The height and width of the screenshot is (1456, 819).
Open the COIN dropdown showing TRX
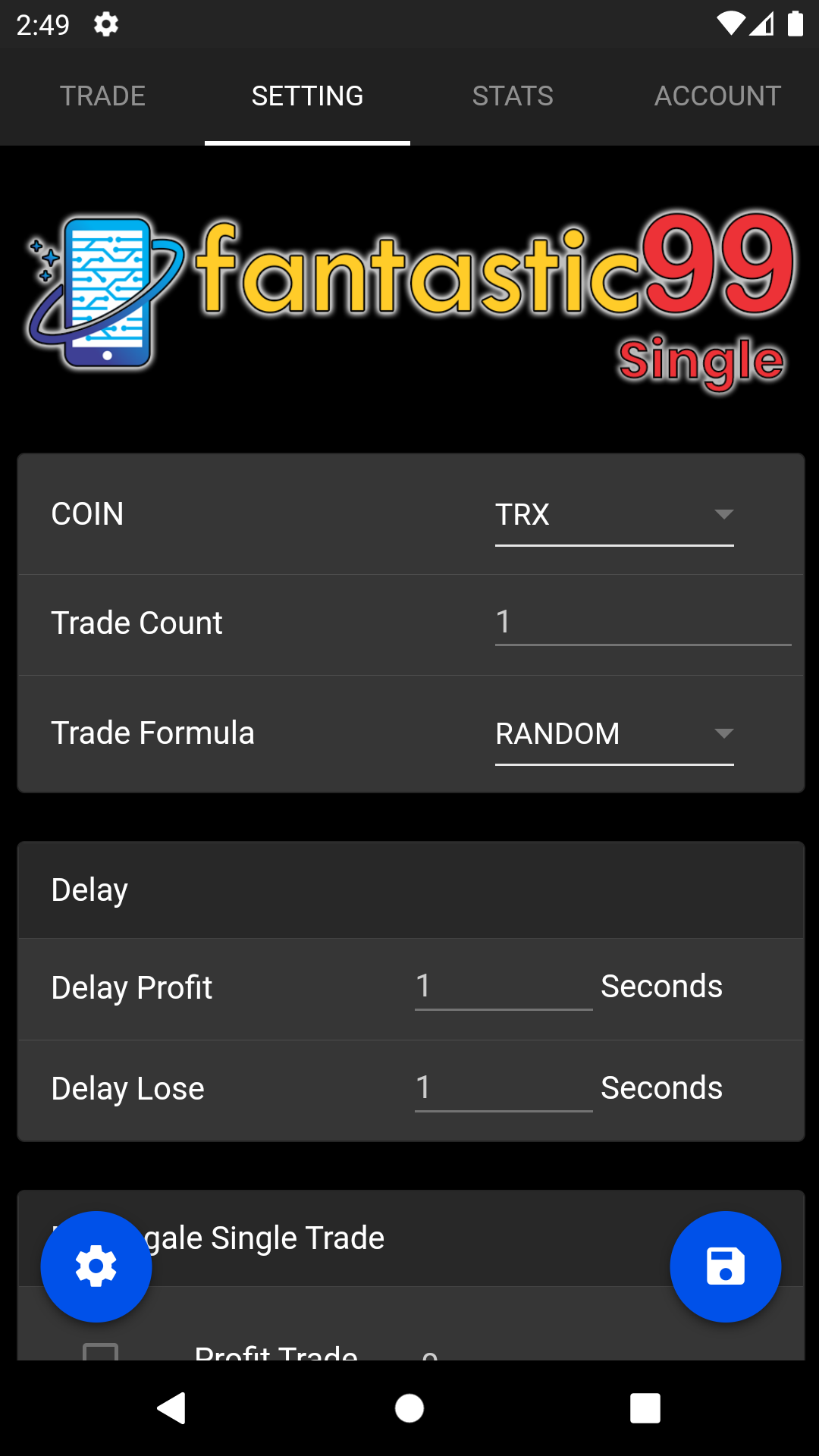pos(613,515)
